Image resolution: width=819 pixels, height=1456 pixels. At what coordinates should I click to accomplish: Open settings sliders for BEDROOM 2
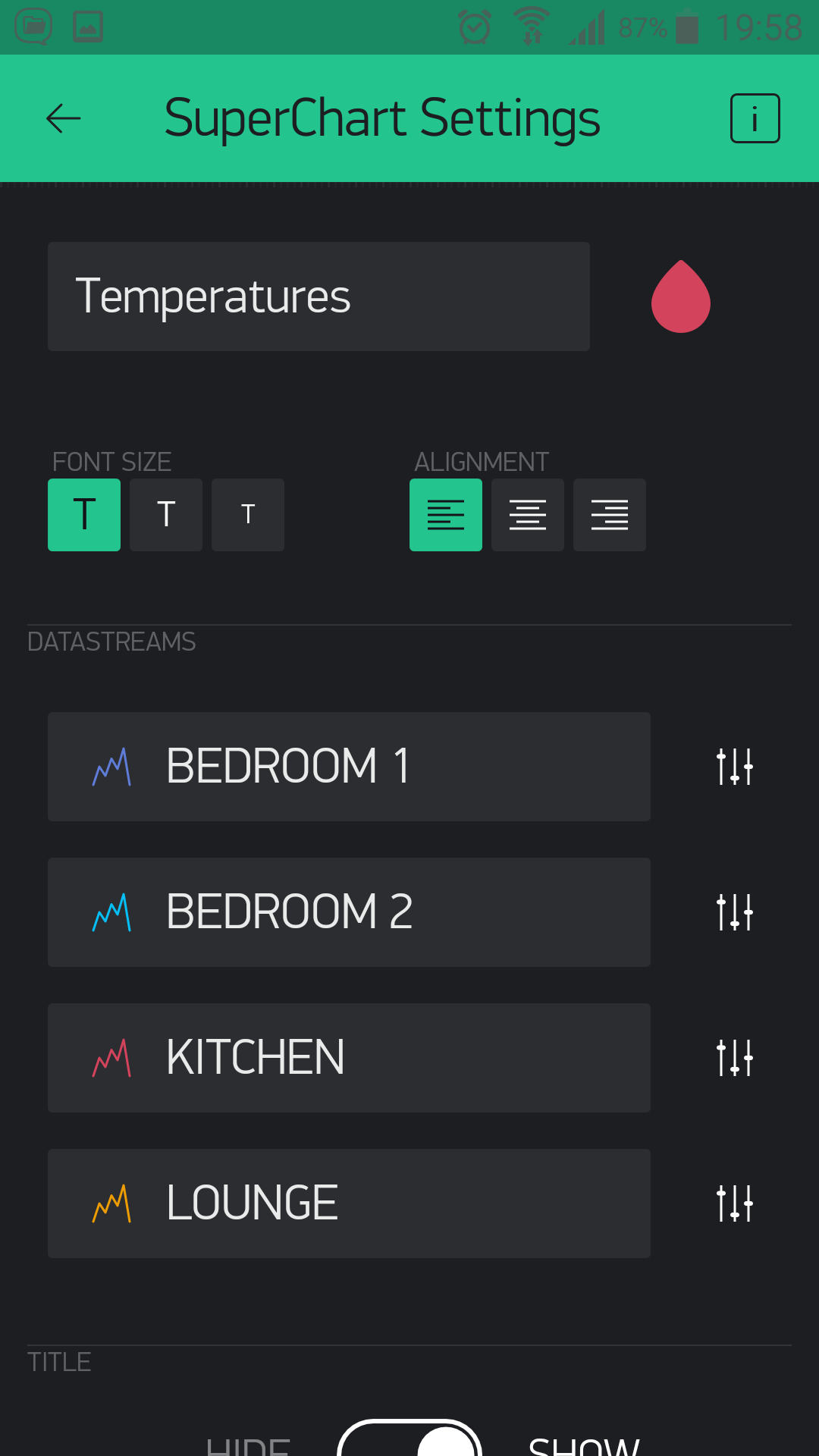coord(735,912)
